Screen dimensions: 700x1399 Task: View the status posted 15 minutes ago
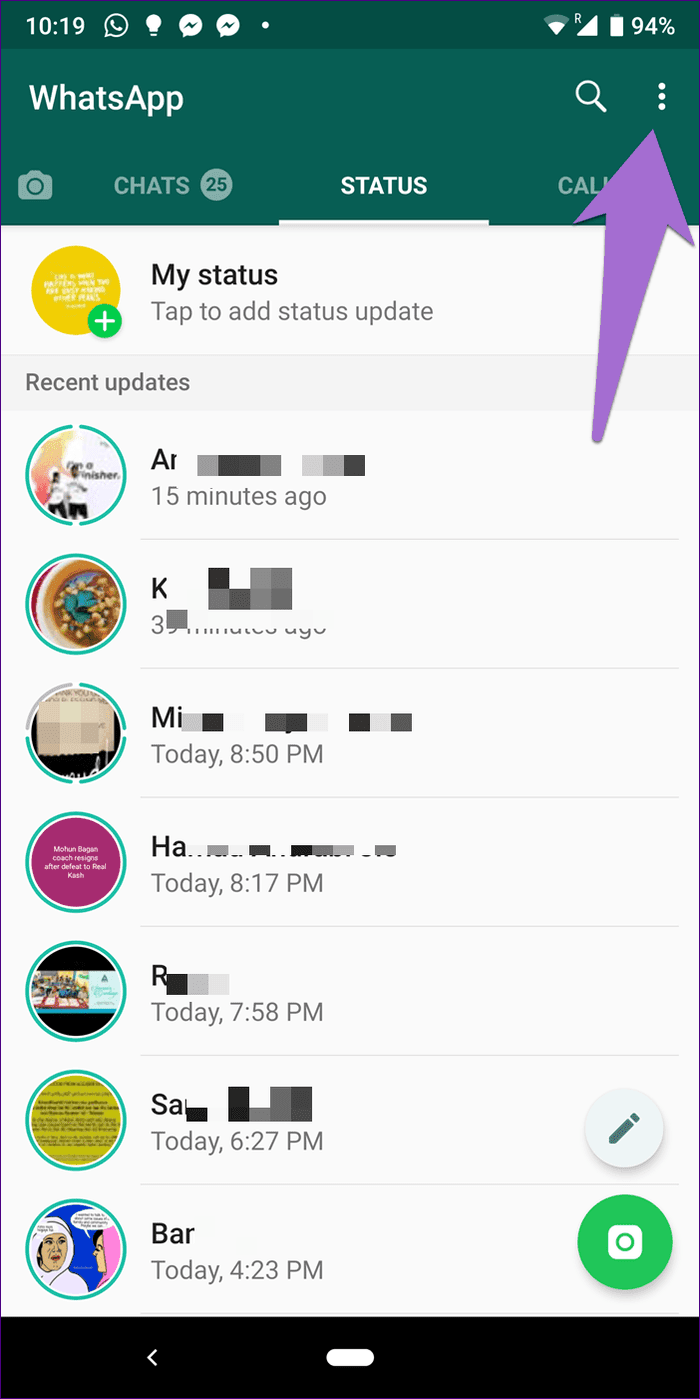[x=350, y=475]
